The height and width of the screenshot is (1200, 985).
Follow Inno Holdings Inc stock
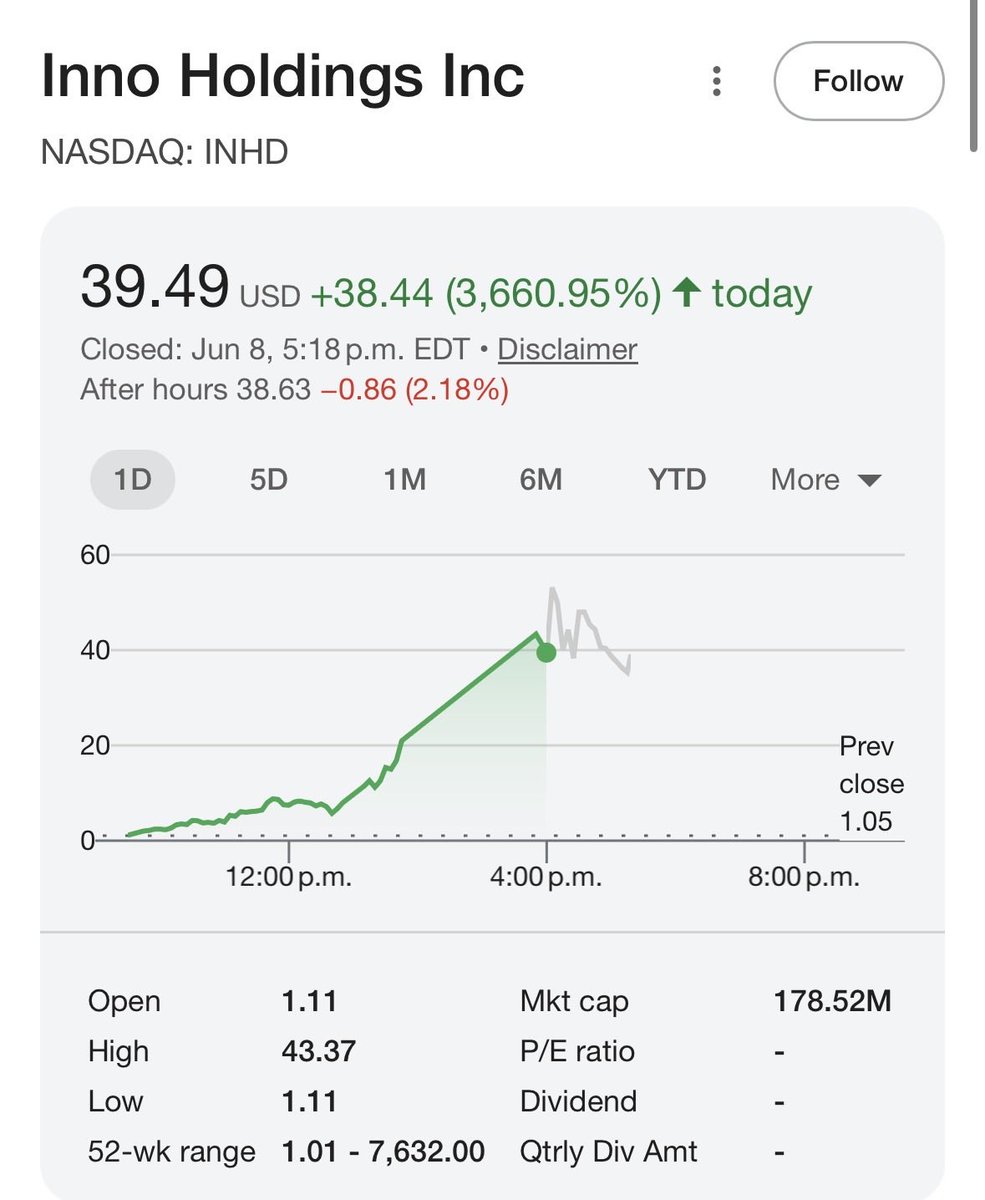858,81
